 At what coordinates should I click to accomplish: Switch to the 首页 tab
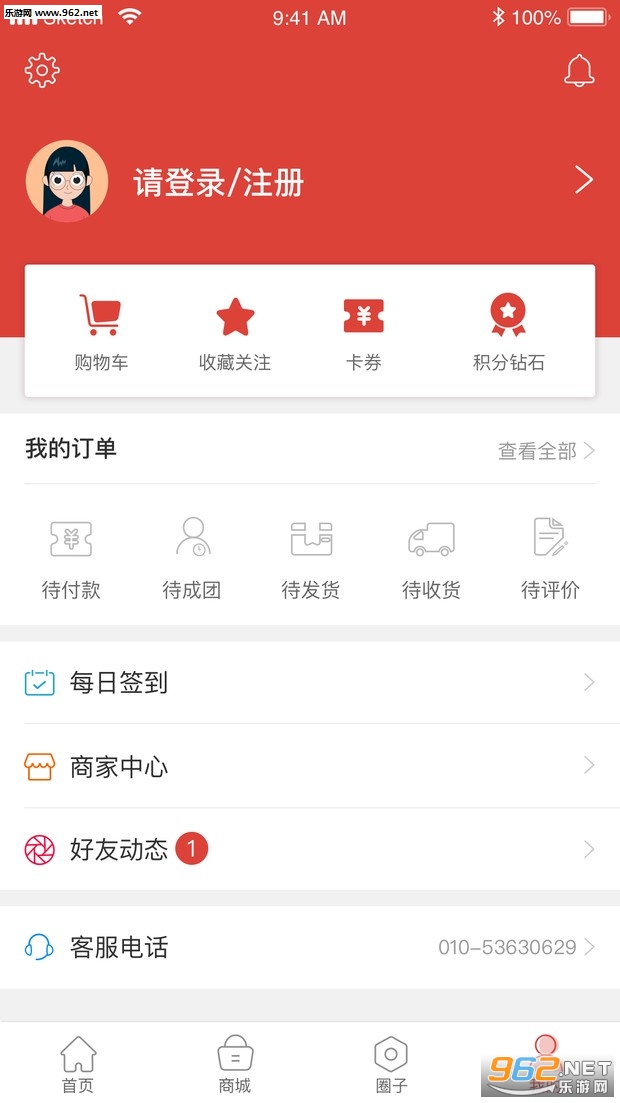pyautogui.click(x=78, y=1064)
